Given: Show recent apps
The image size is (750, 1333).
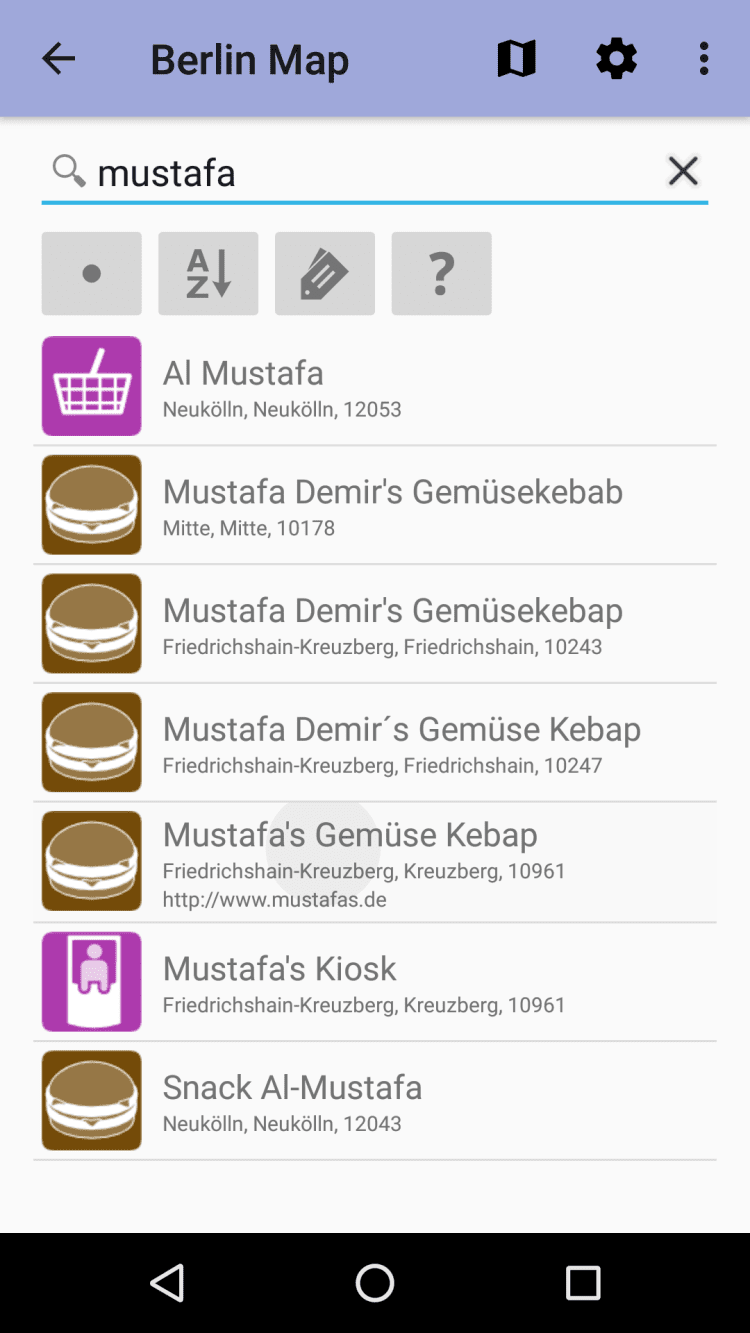Looking at the screenshot, I should pyautogui.click(x=582, y=1282).
